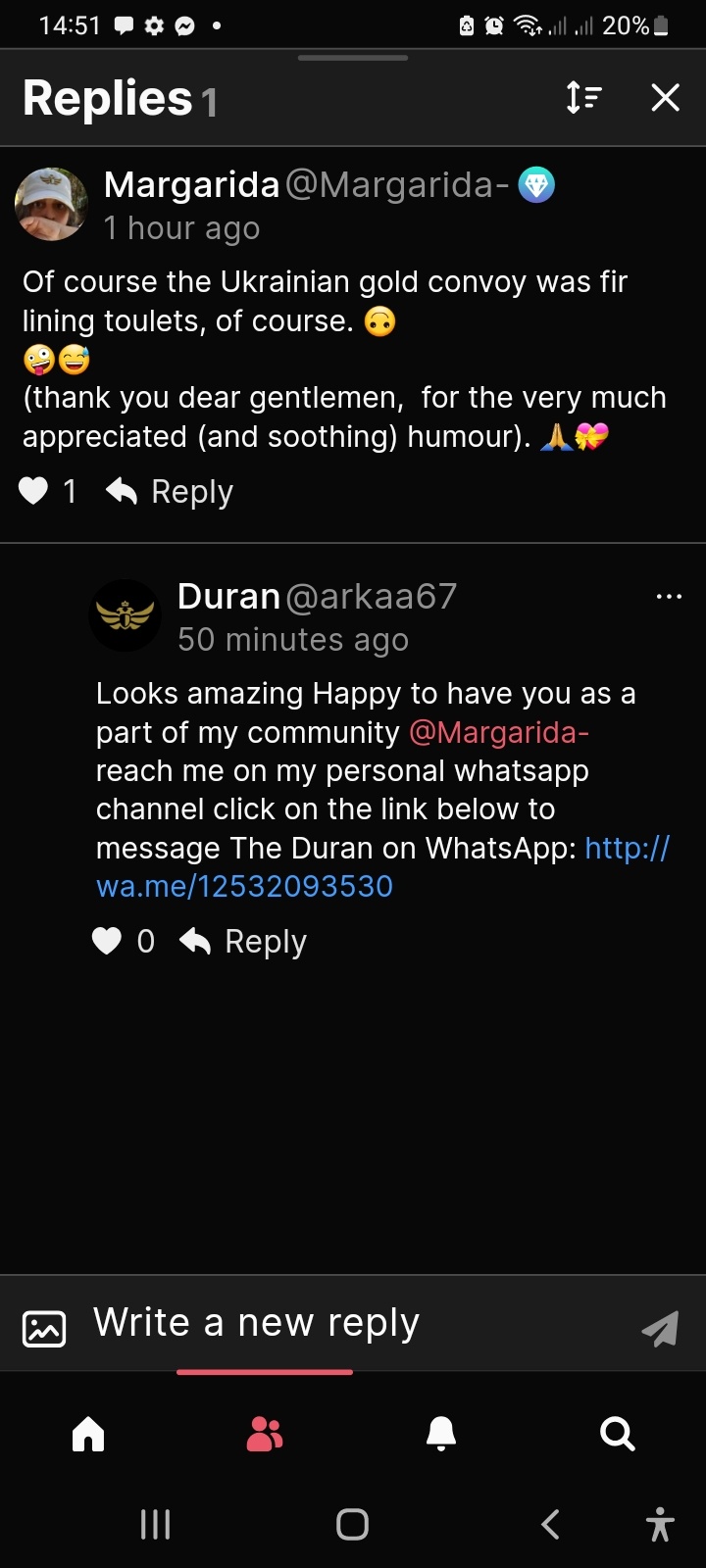This screenshot has height=1568, width=706.
Task: Open the search tab
Action: pyautogui.click(x=618, y=1435)
